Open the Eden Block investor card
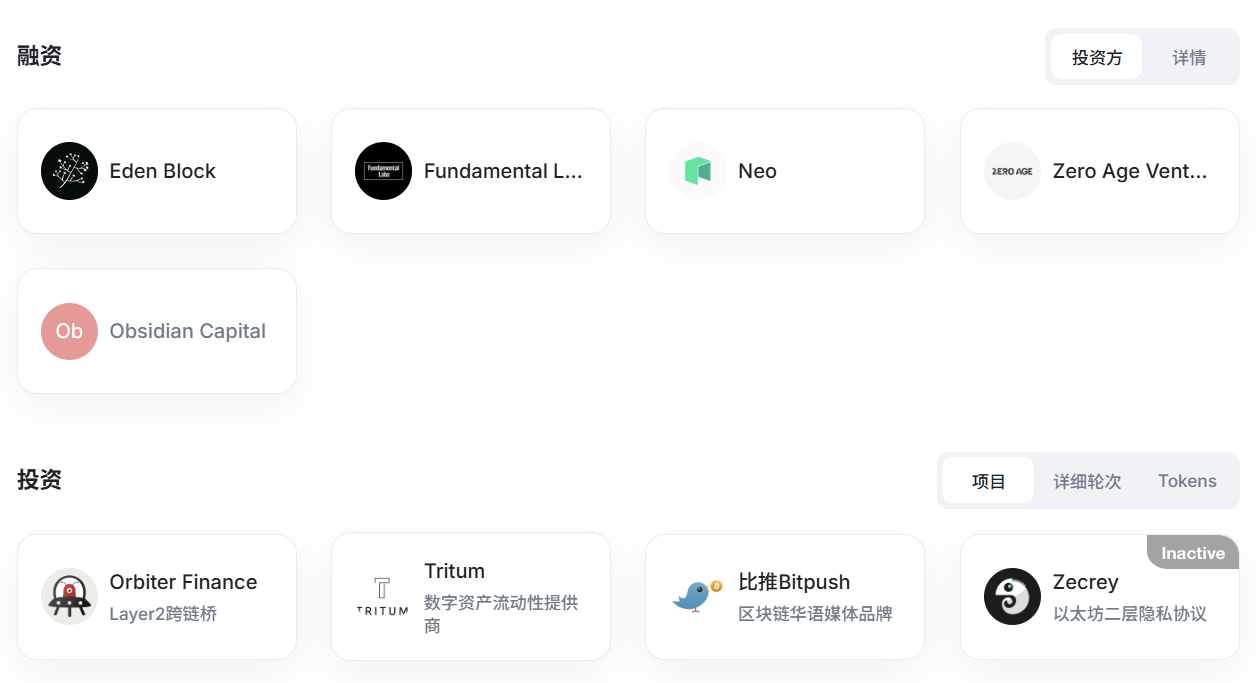 click(157, 171)
